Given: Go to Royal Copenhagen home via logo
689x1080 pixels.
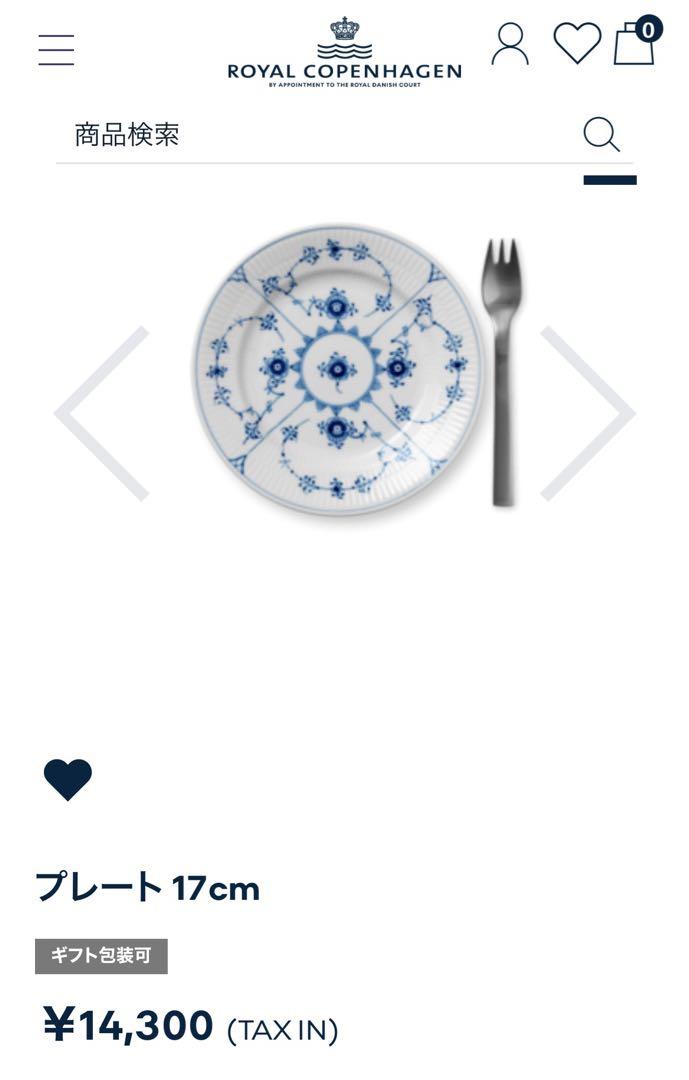Looking at the screenshot, I should click(x=344, y=52).
